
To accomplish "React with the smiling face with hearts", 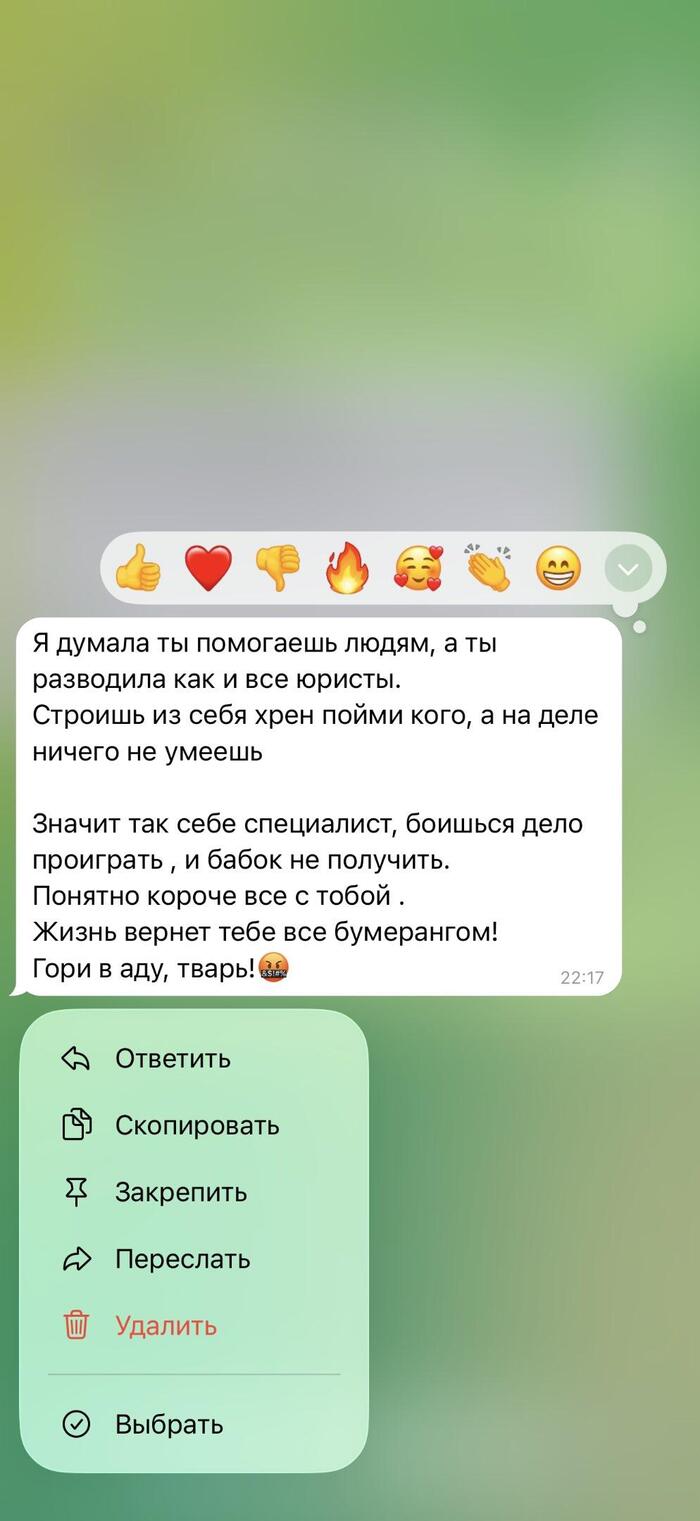I will coord(417,569).
